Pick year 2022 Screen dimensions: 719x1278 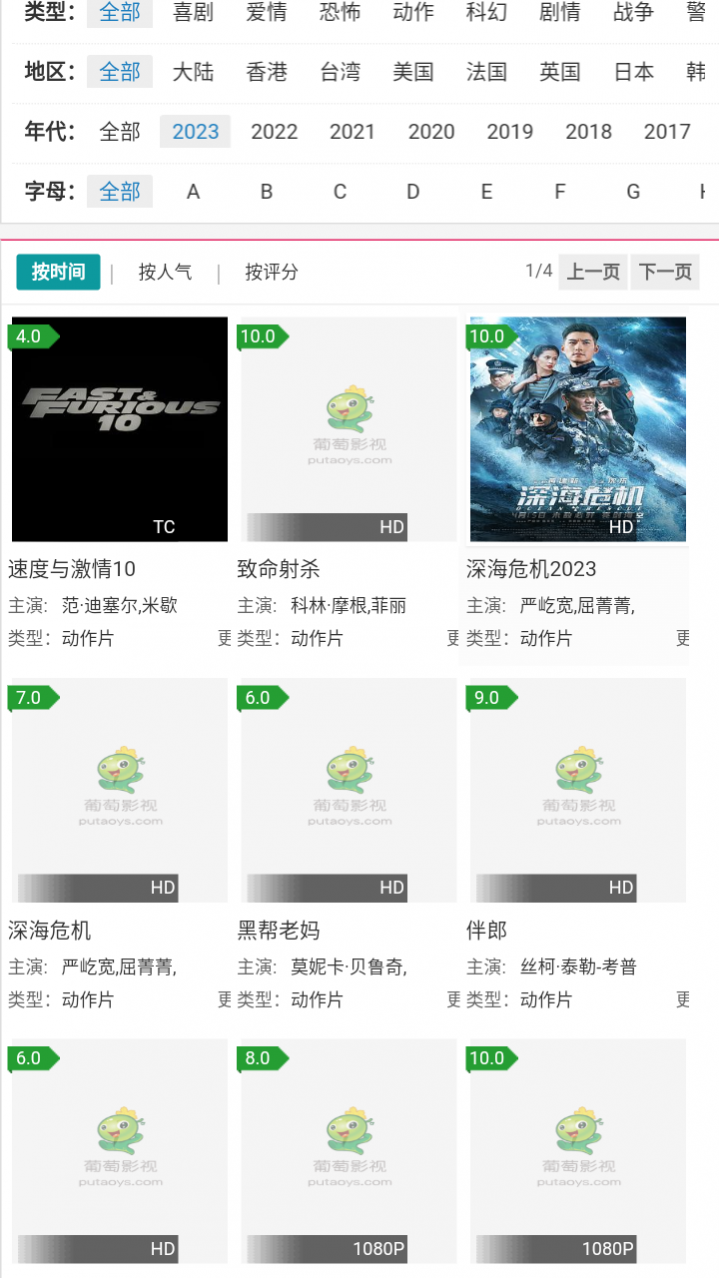274,131
